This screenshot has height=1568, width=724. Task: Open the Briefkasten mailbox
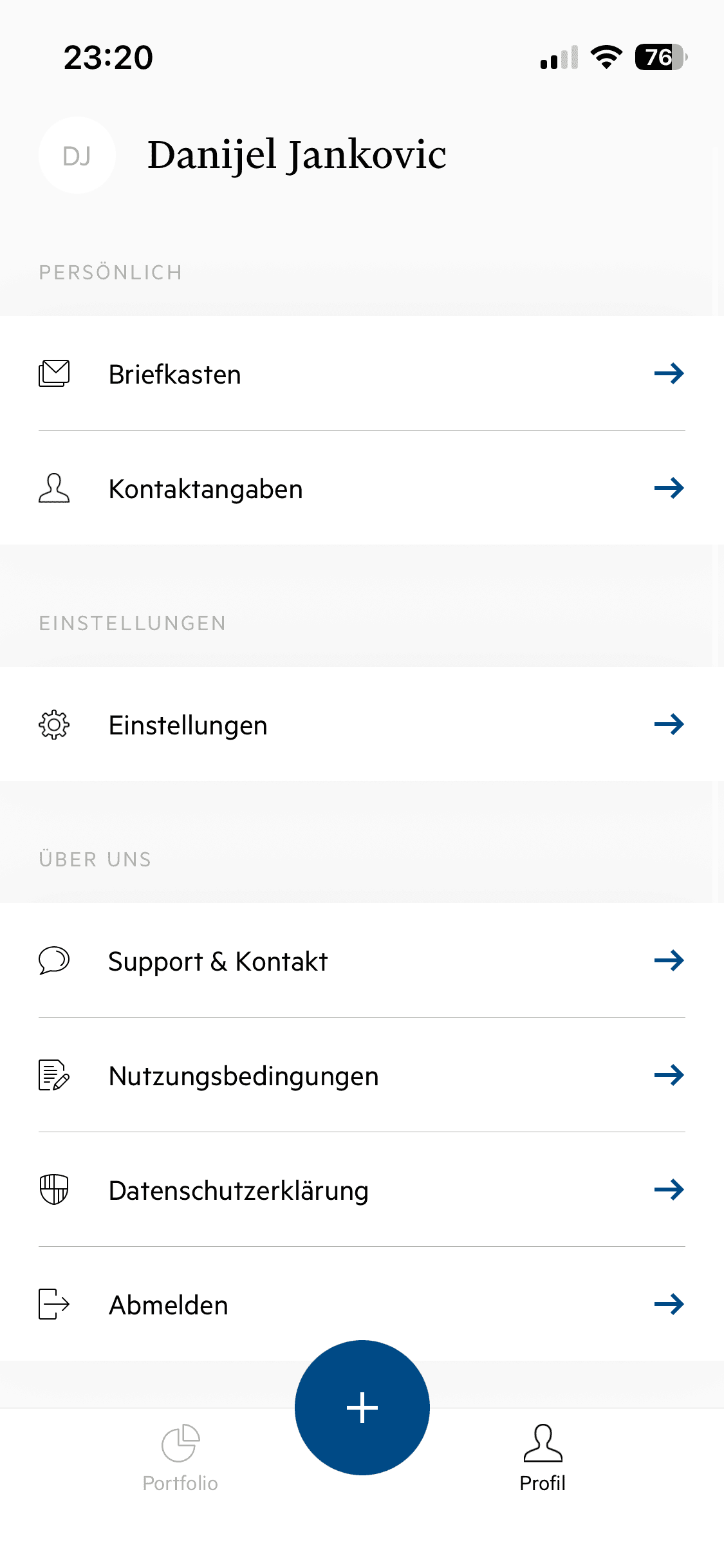(x=360, y=374)
